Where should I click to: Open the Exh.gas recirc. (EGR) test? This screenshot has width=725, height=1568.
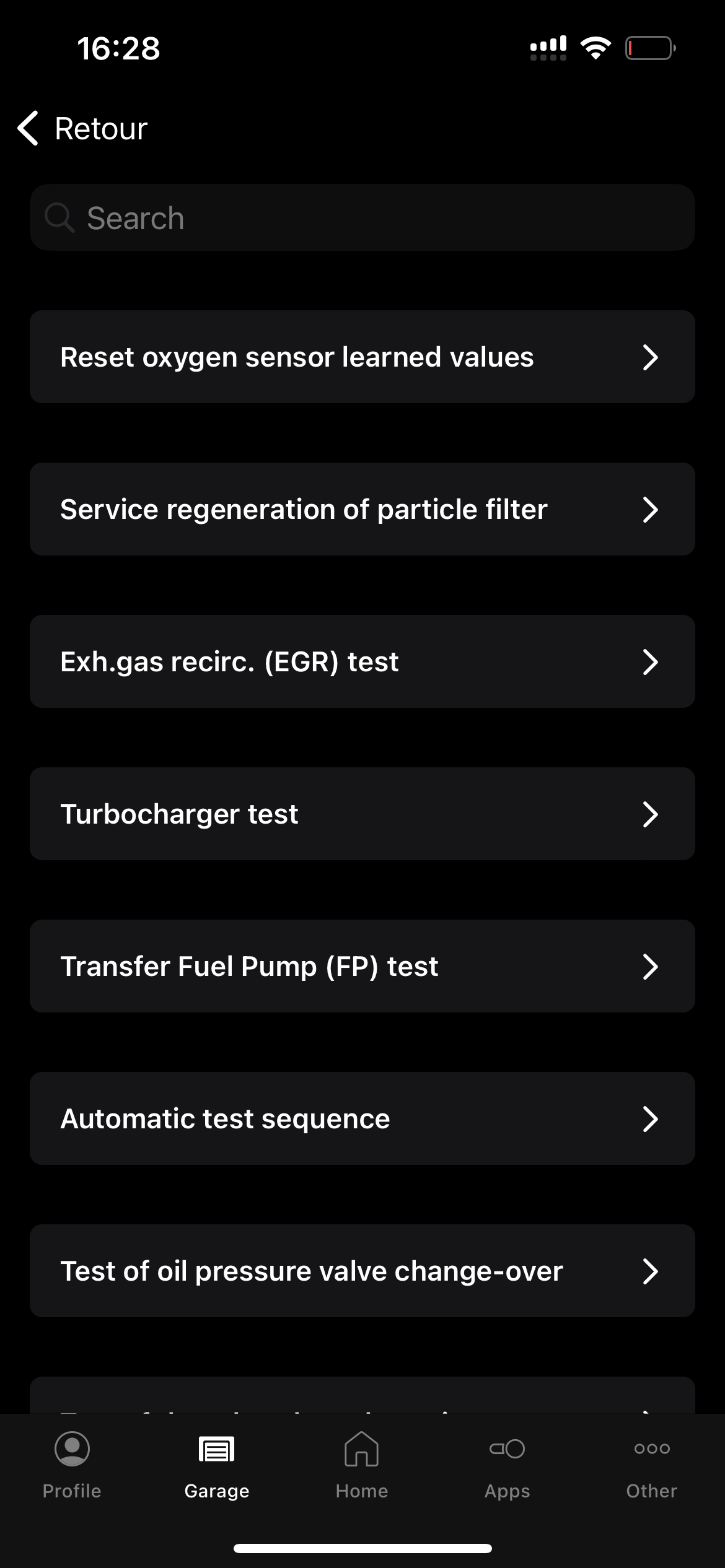point(362,662)
